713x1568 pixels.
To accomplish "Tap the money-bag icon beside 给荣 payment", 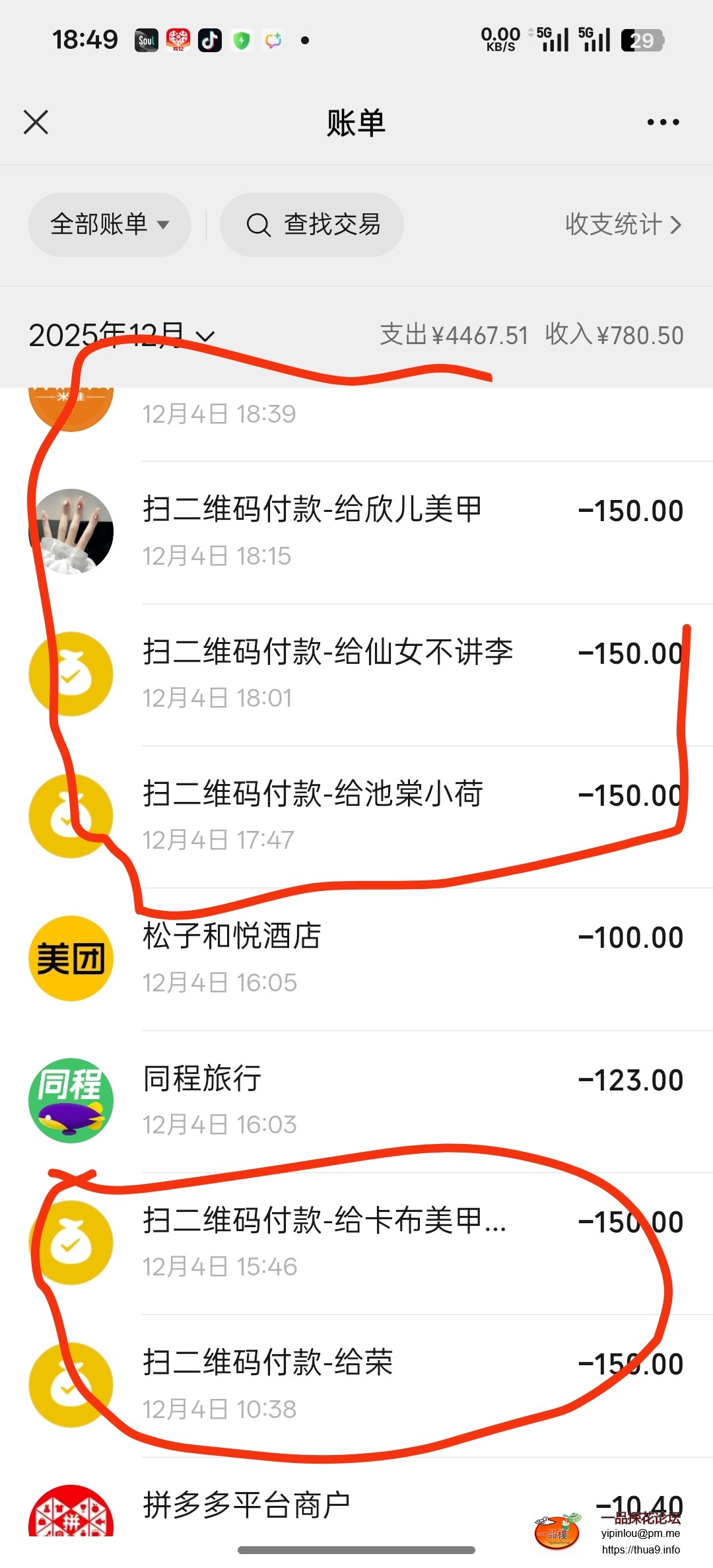I will click(71, 1384).
